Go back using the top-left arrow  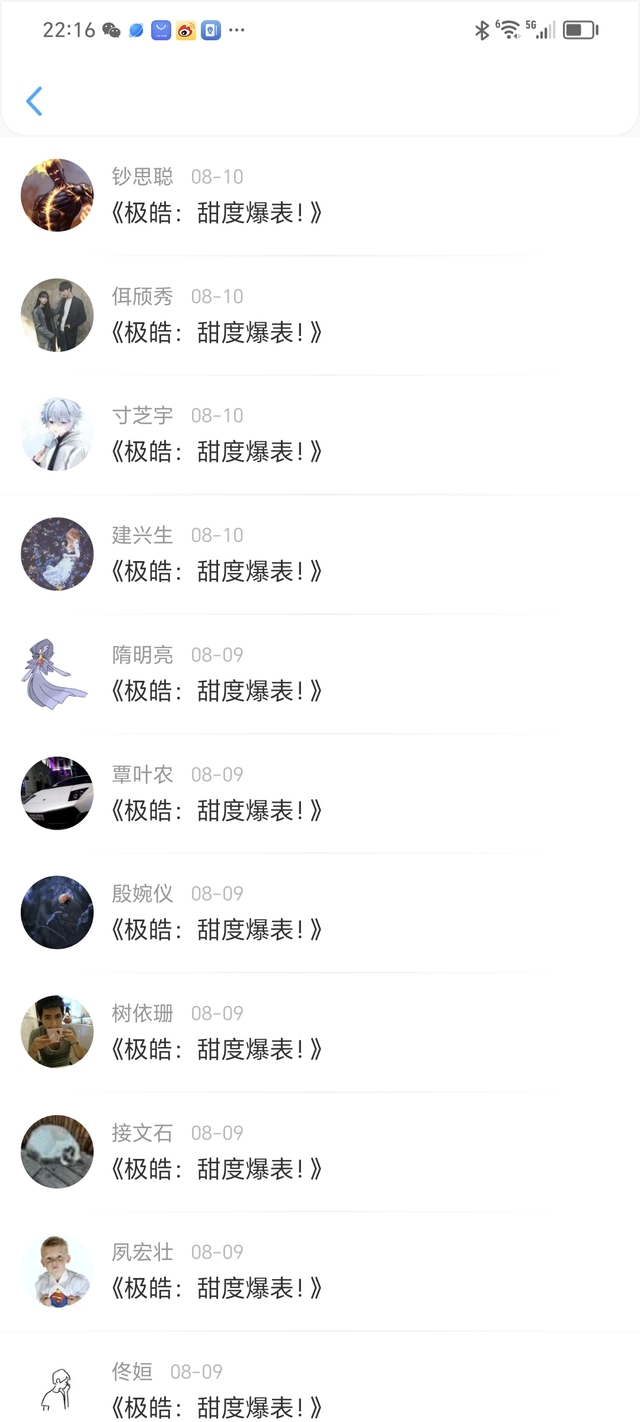coord(34,101)
